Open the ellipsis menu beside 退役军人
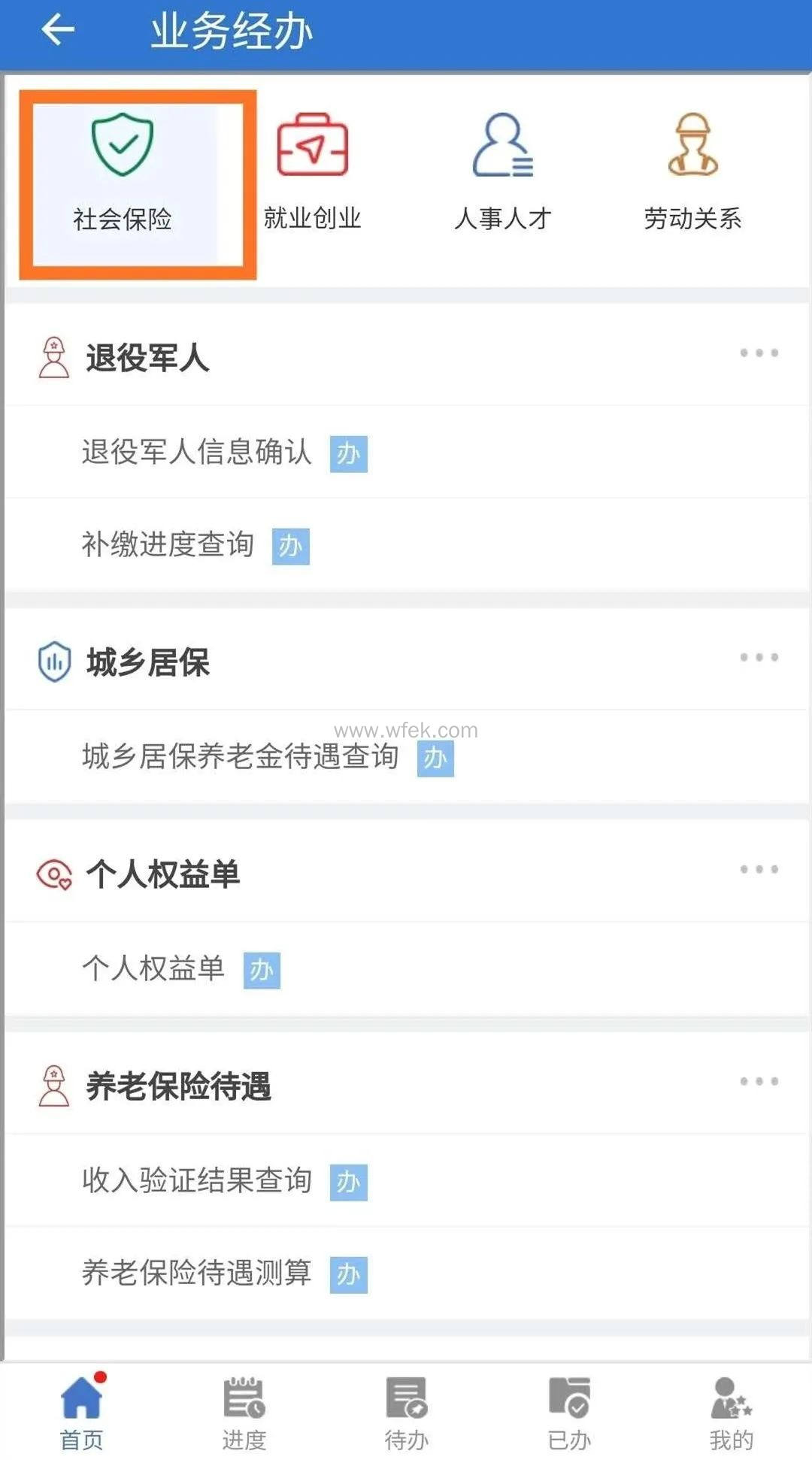This screenshot has height=1460, width=812. coord(759,353)
